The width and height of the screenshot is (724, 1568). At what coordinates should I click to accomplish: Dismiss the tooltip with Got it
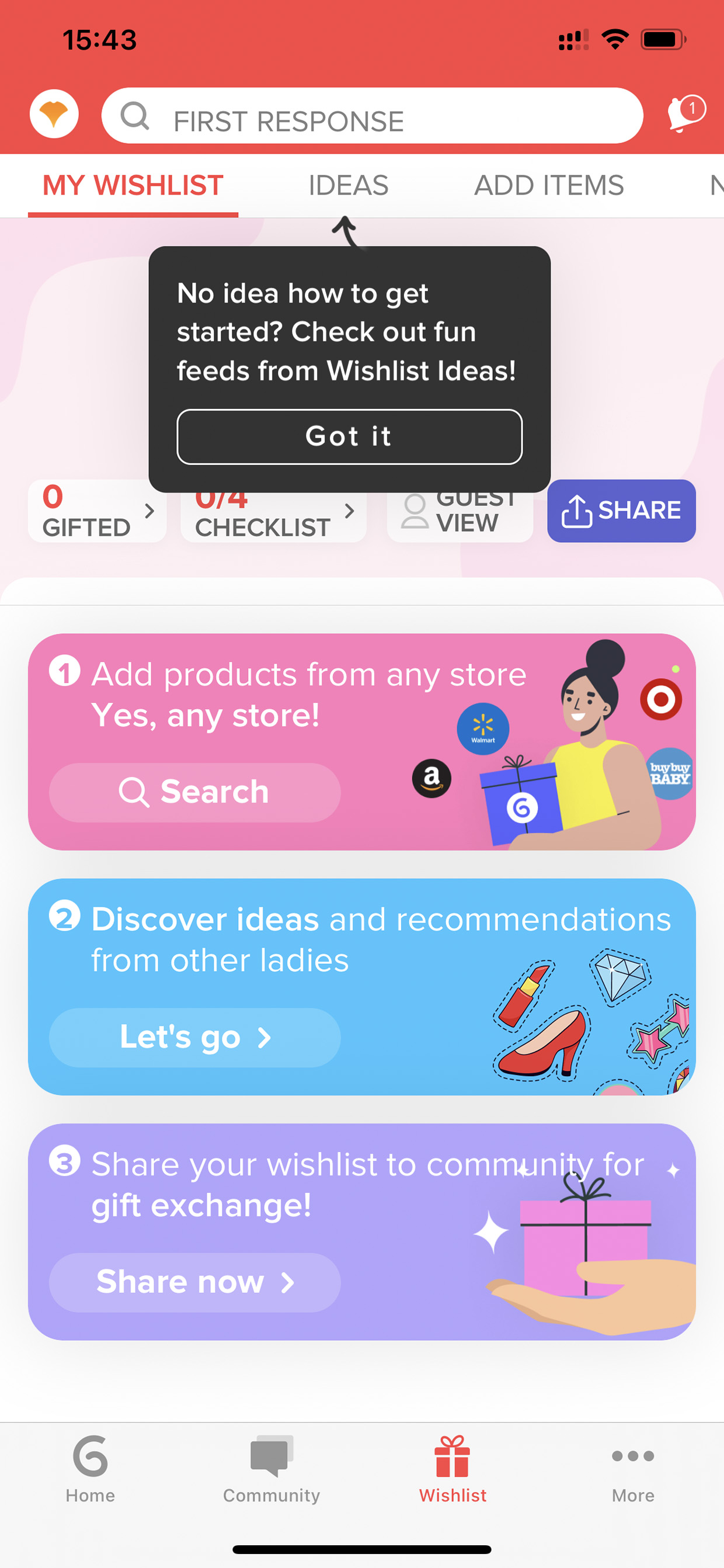tap(349, 436)
